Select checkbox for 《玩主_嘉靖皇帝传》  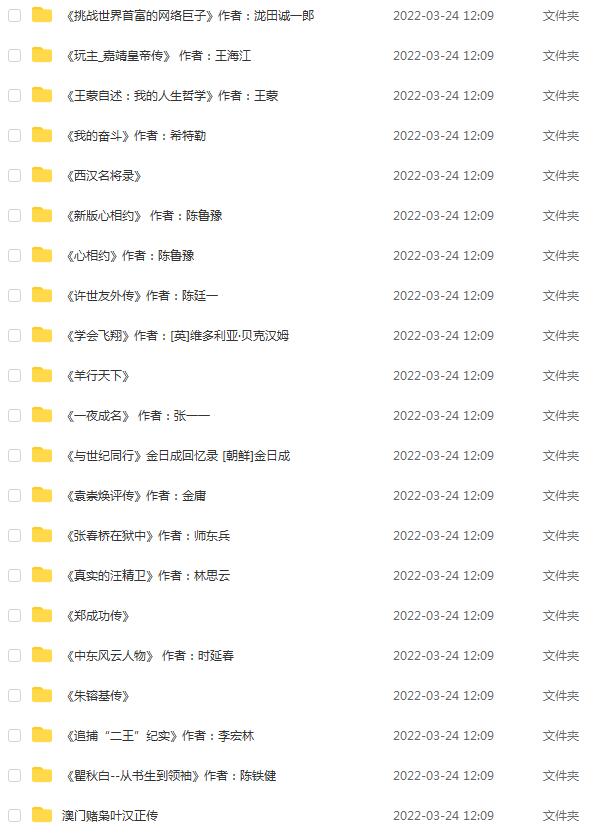[x=14, y=56]
